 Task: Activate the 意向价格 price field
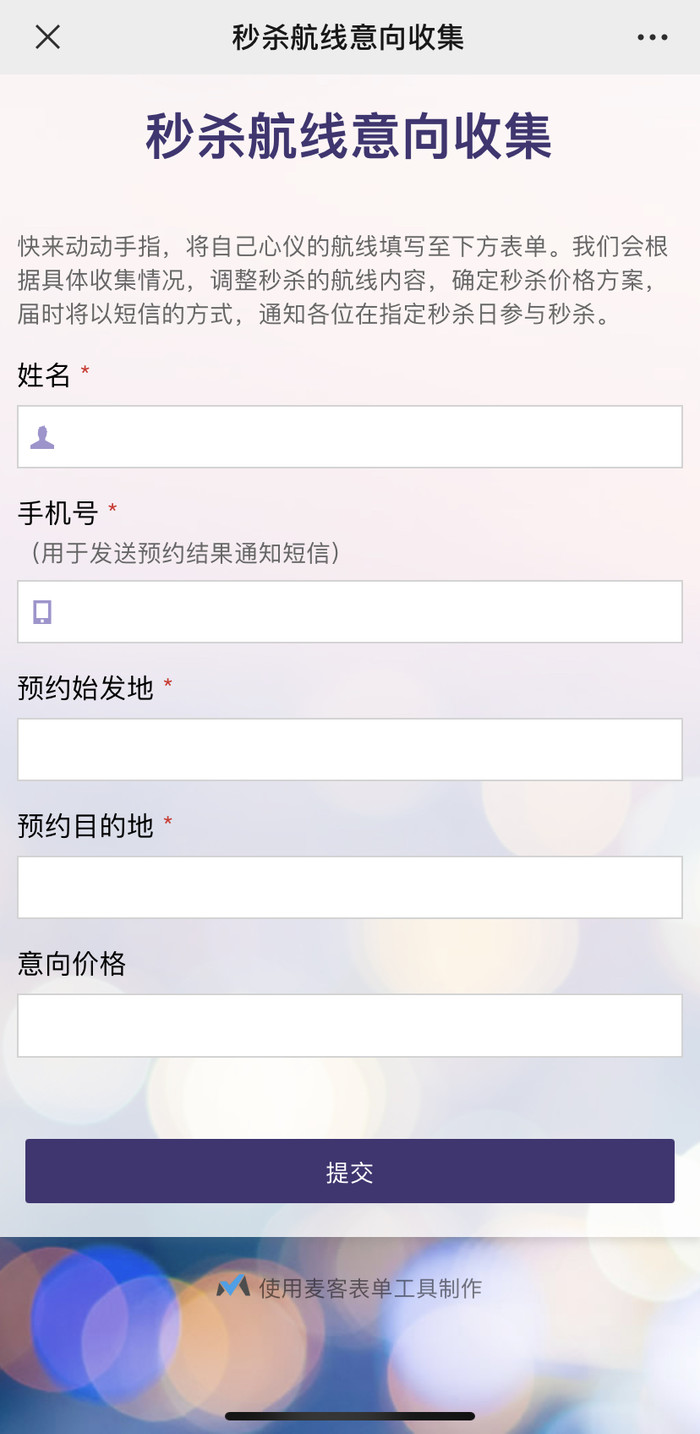pos(350,1025)
